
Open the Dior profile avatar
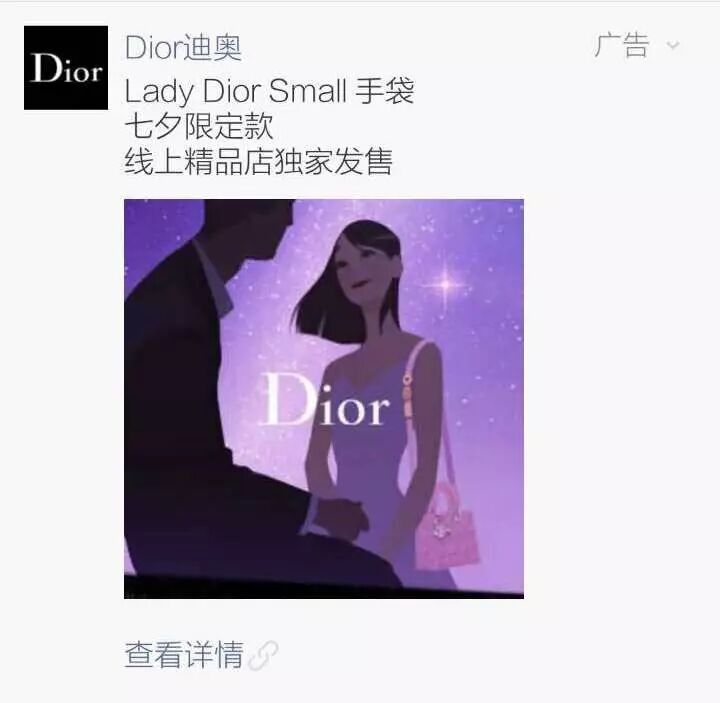coord(66,67)
